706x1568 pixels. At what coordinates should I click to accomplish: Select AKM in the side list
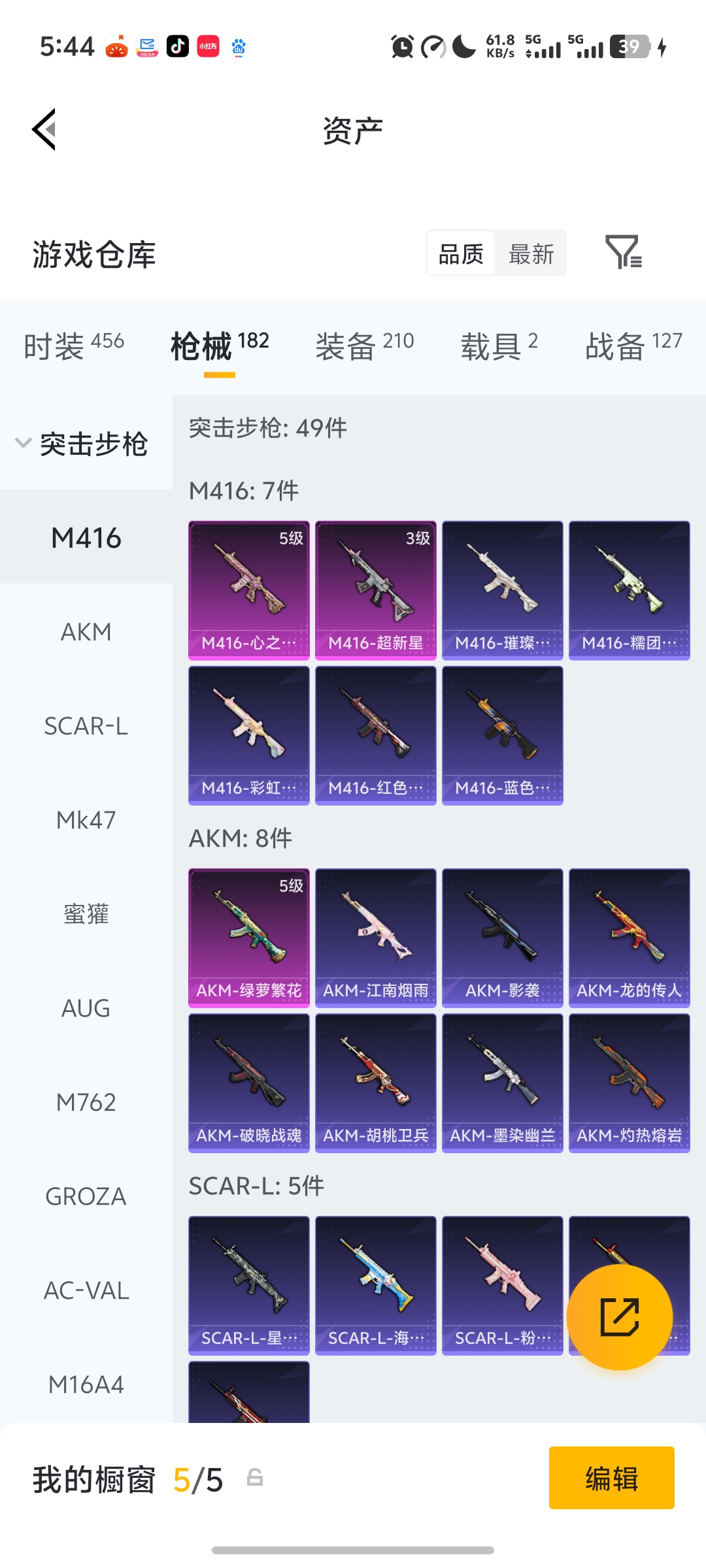[x=86, y=632]
